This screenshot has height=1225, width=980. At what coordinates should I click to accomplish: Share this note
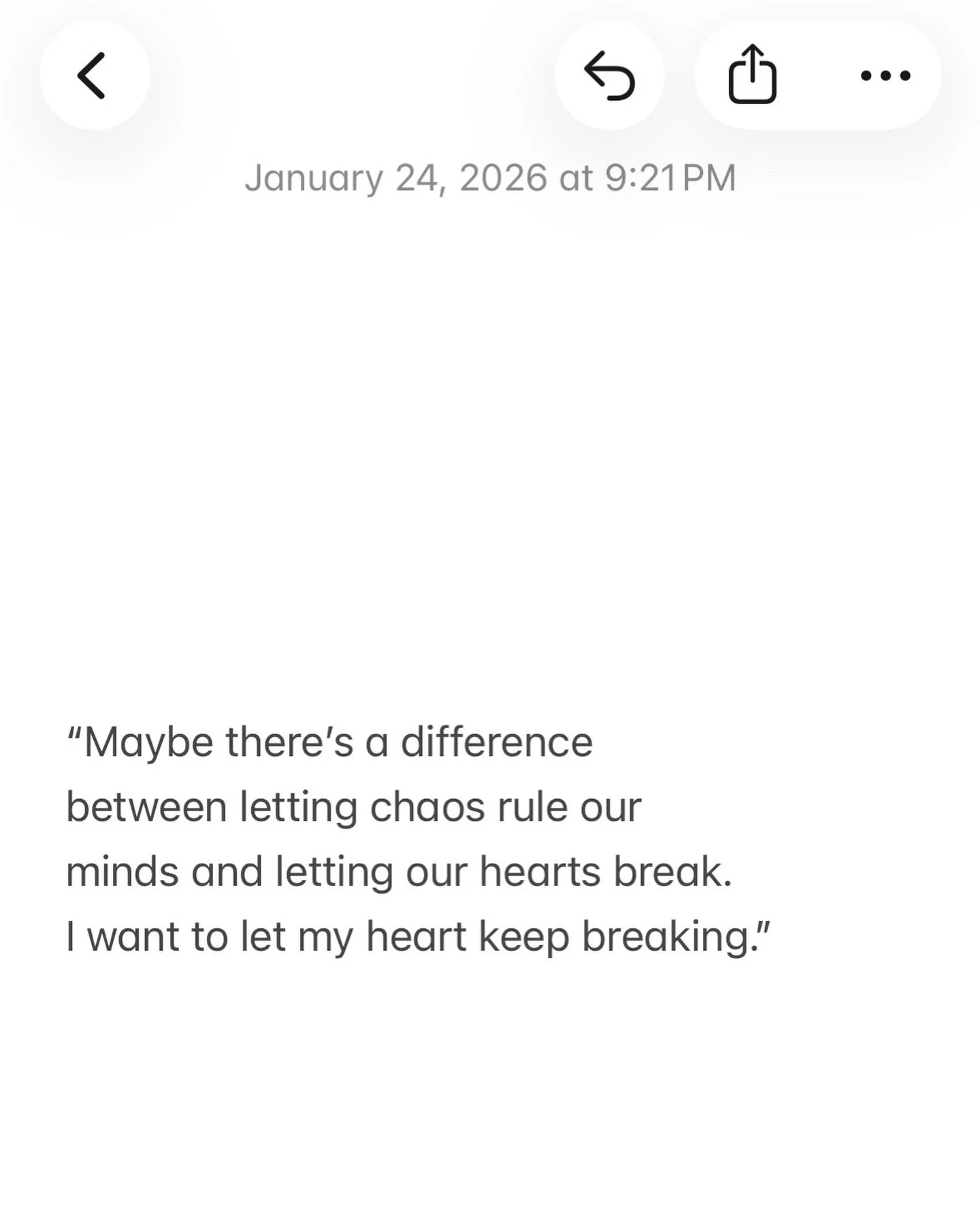tap(752, 75)
